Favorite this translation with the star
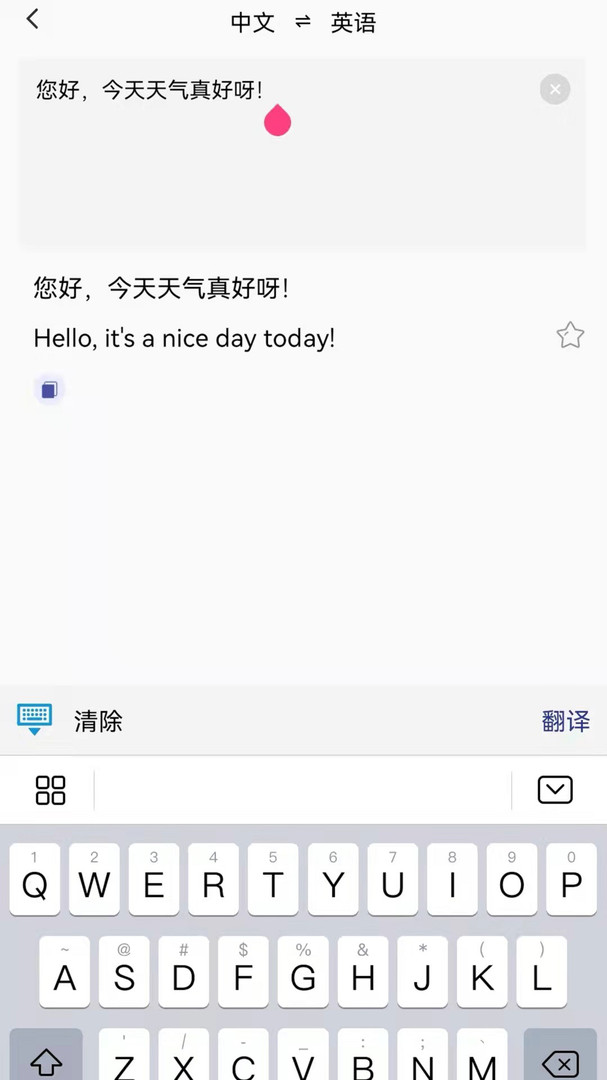Screen dimensions: 607x1080 coord(570,336)
